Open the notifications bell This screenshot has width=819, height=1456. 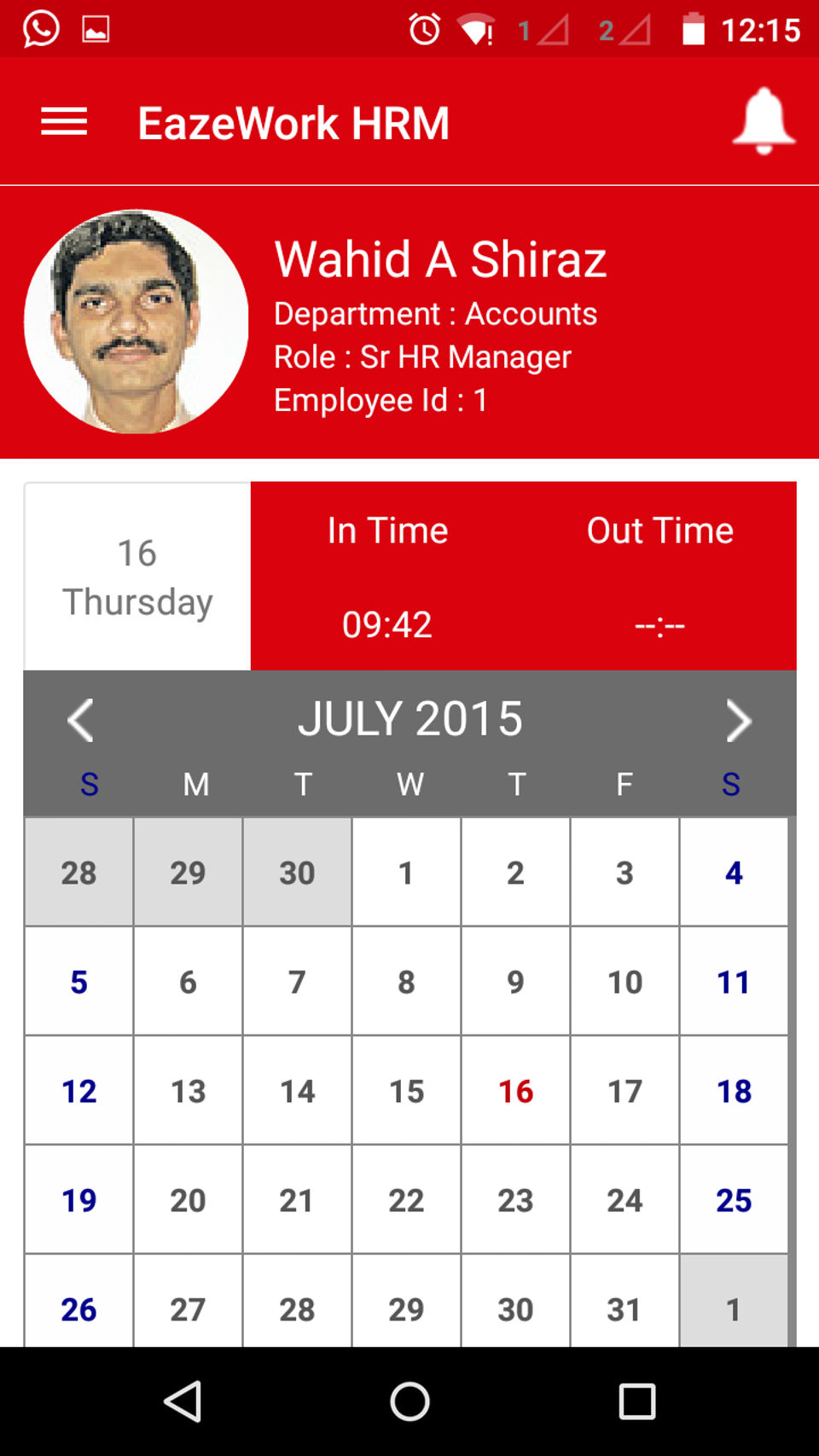point(764,121)
